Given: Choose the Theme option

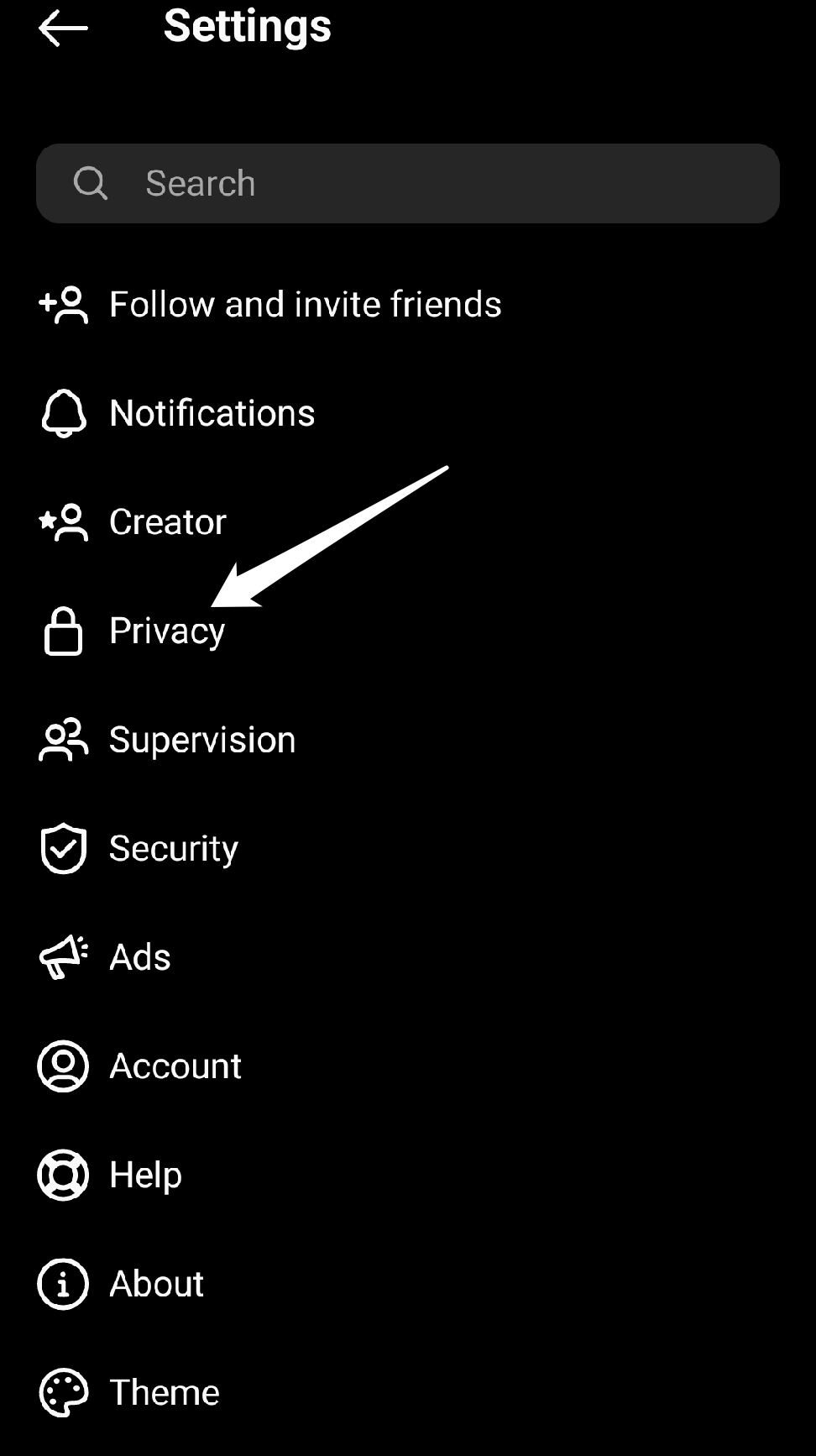Looking at the screenshot, I should (164, 1392).
